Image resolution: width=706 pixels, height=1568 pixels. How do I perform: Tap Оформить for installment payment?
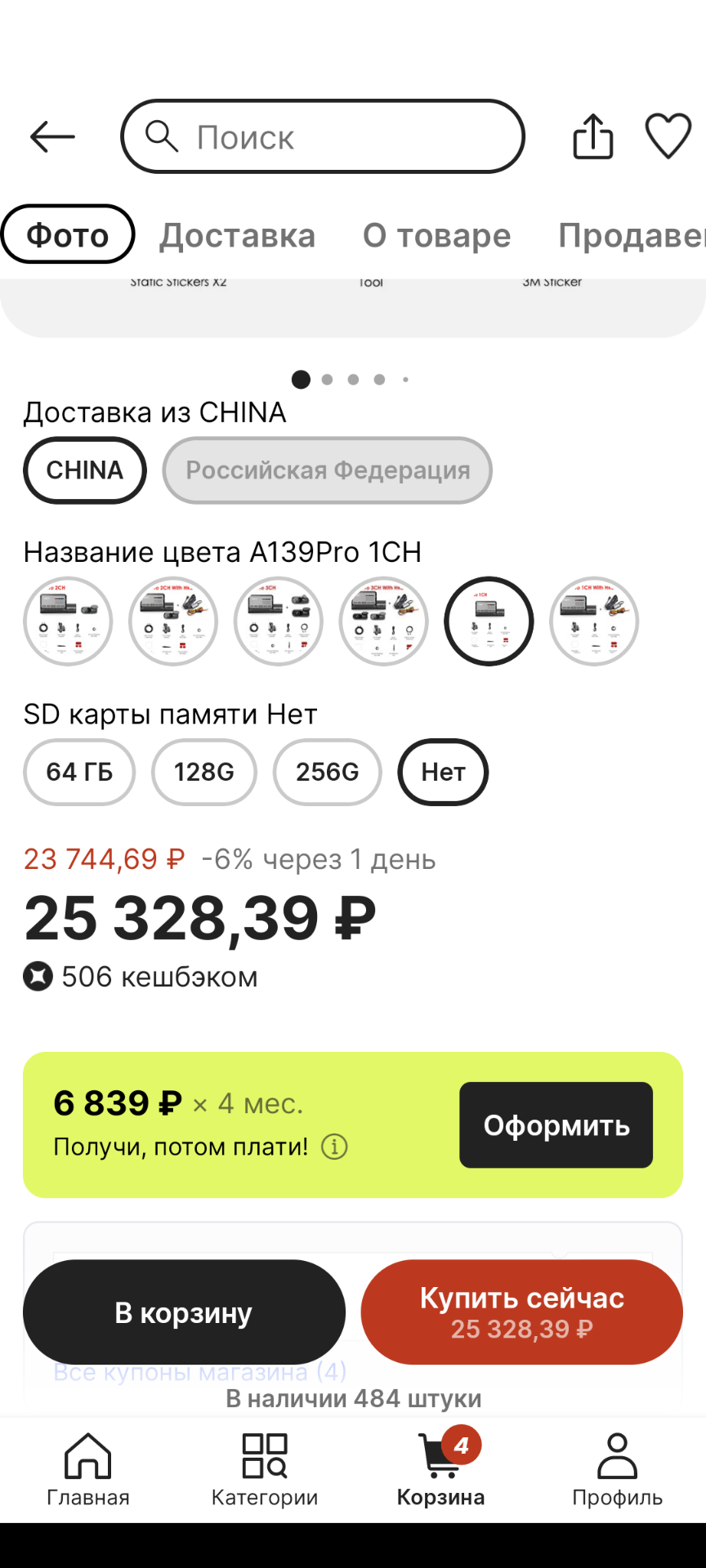[x=556, y=1125]
